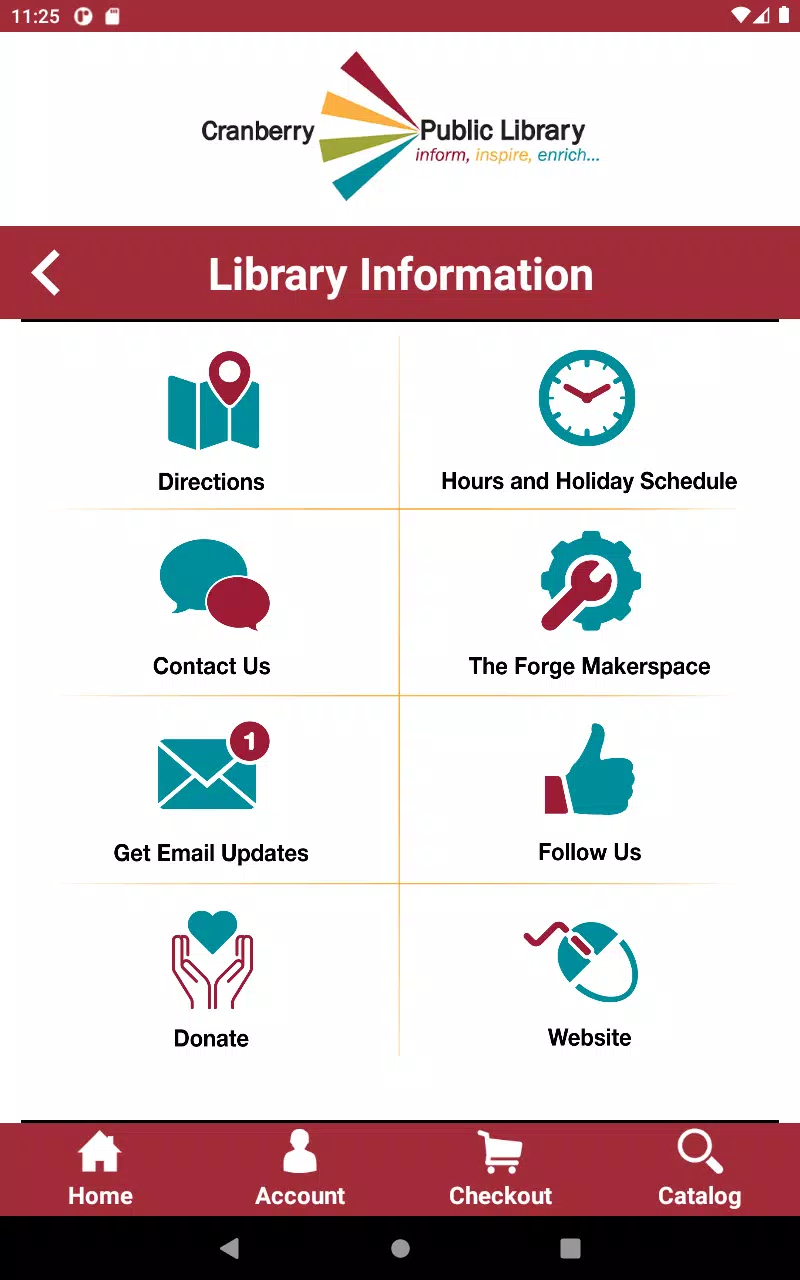
Task: Open Follow Us
Action: pyautogui.click(x=589, y=791)
